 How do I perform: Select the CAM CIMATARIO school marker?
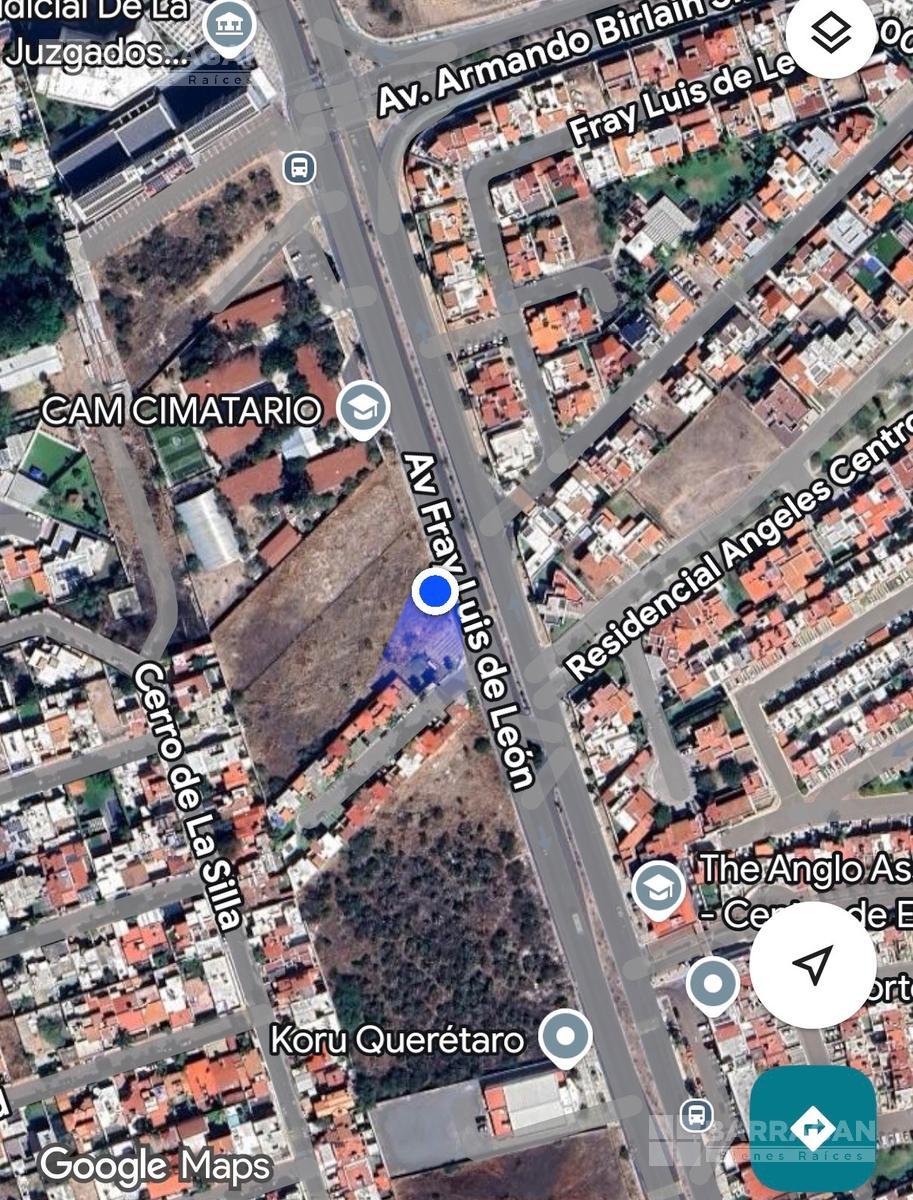(362, 408)
